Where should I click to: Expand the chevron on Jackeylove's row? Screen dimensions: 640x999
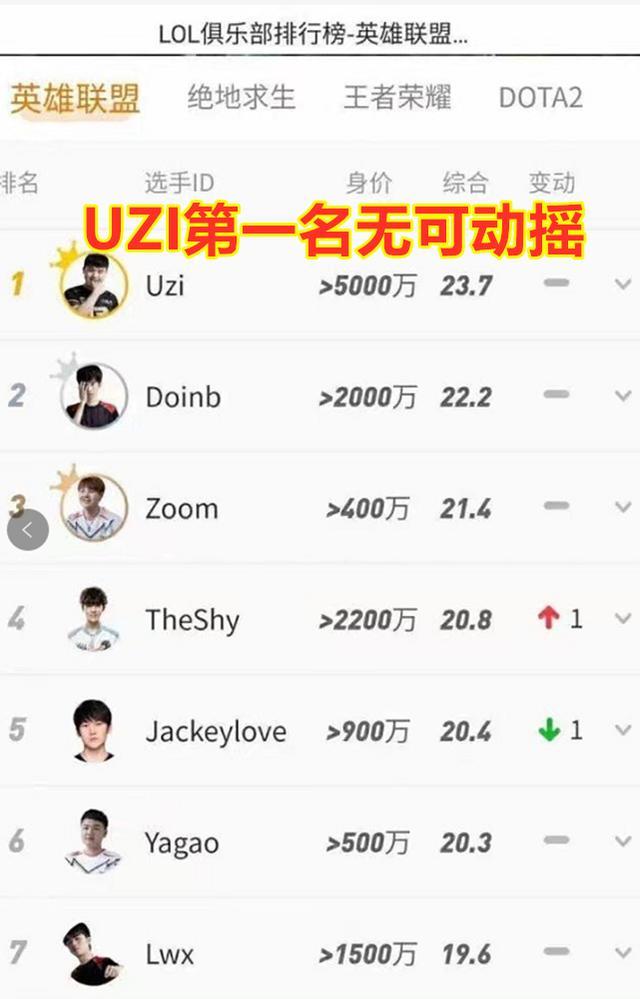(623, 731)
